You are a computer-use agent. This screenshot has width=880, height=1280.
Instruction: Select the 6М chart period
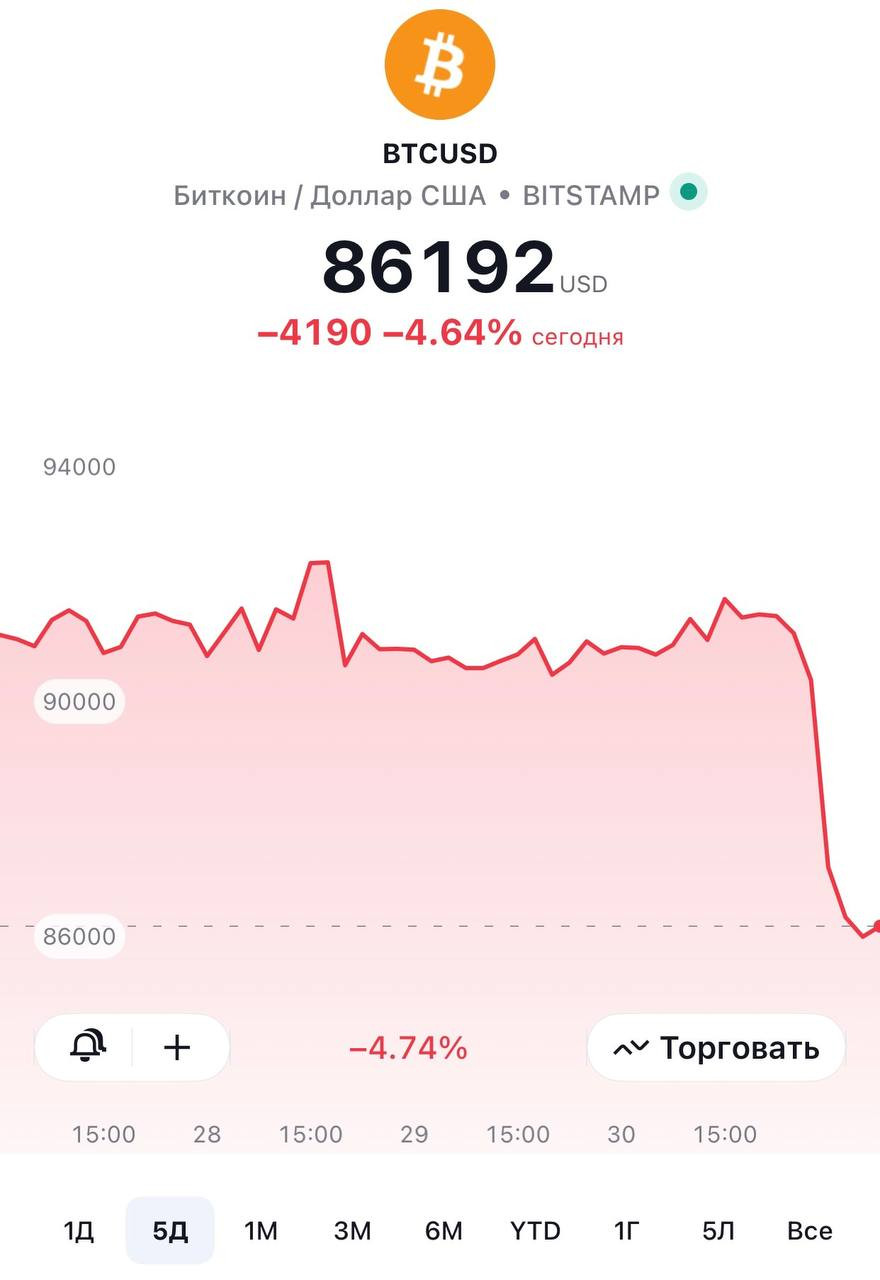(444, 1230)
